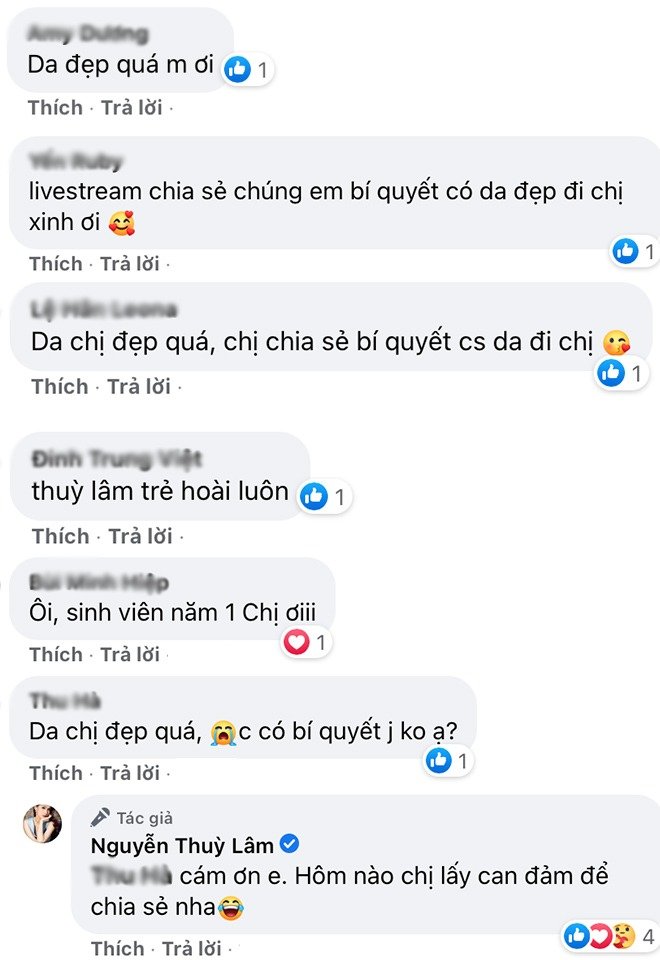
Task: Reply to Nguyễn Thuỳ Lâm's comment
Action: [192, 947]
